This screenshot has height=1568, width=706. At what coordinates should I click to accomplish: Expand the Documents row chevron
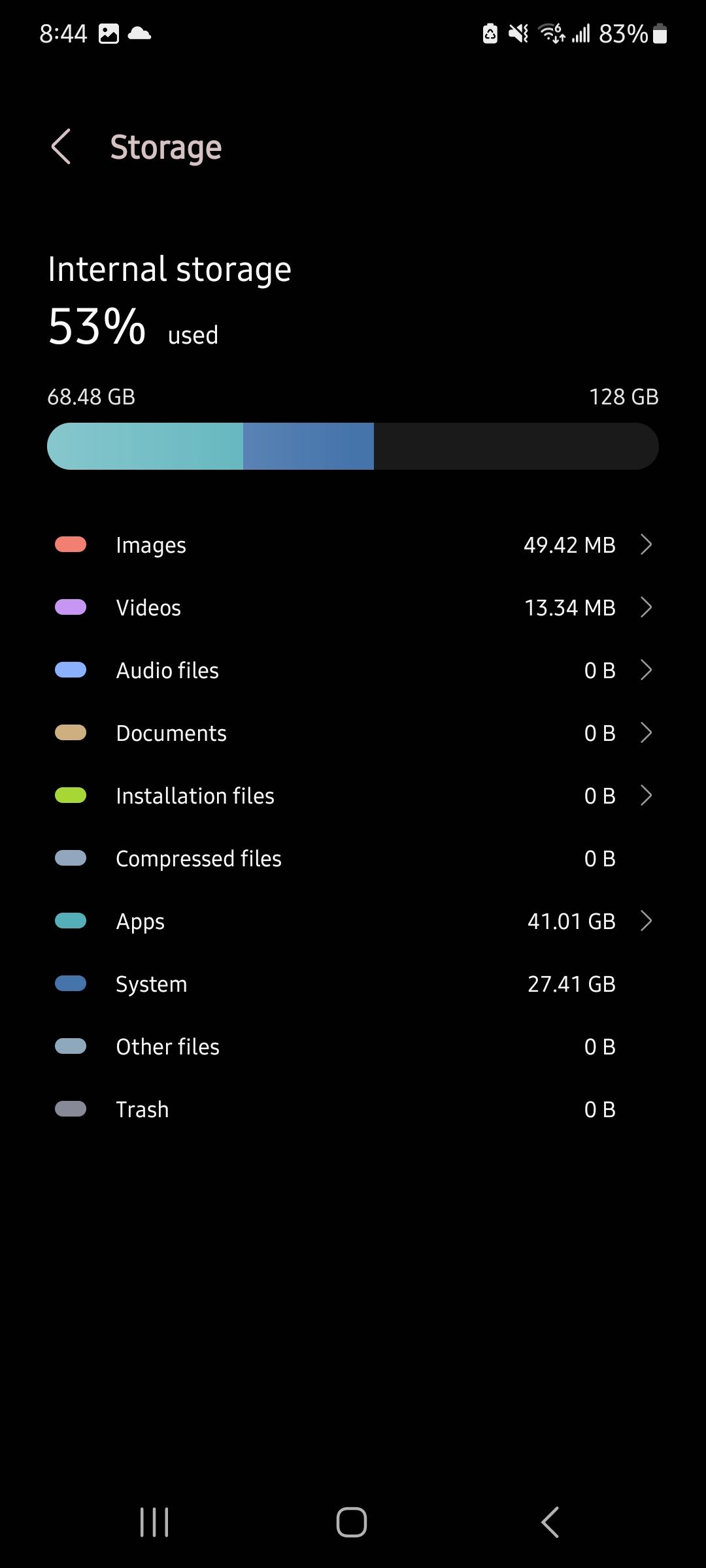[x=646, y=732]
